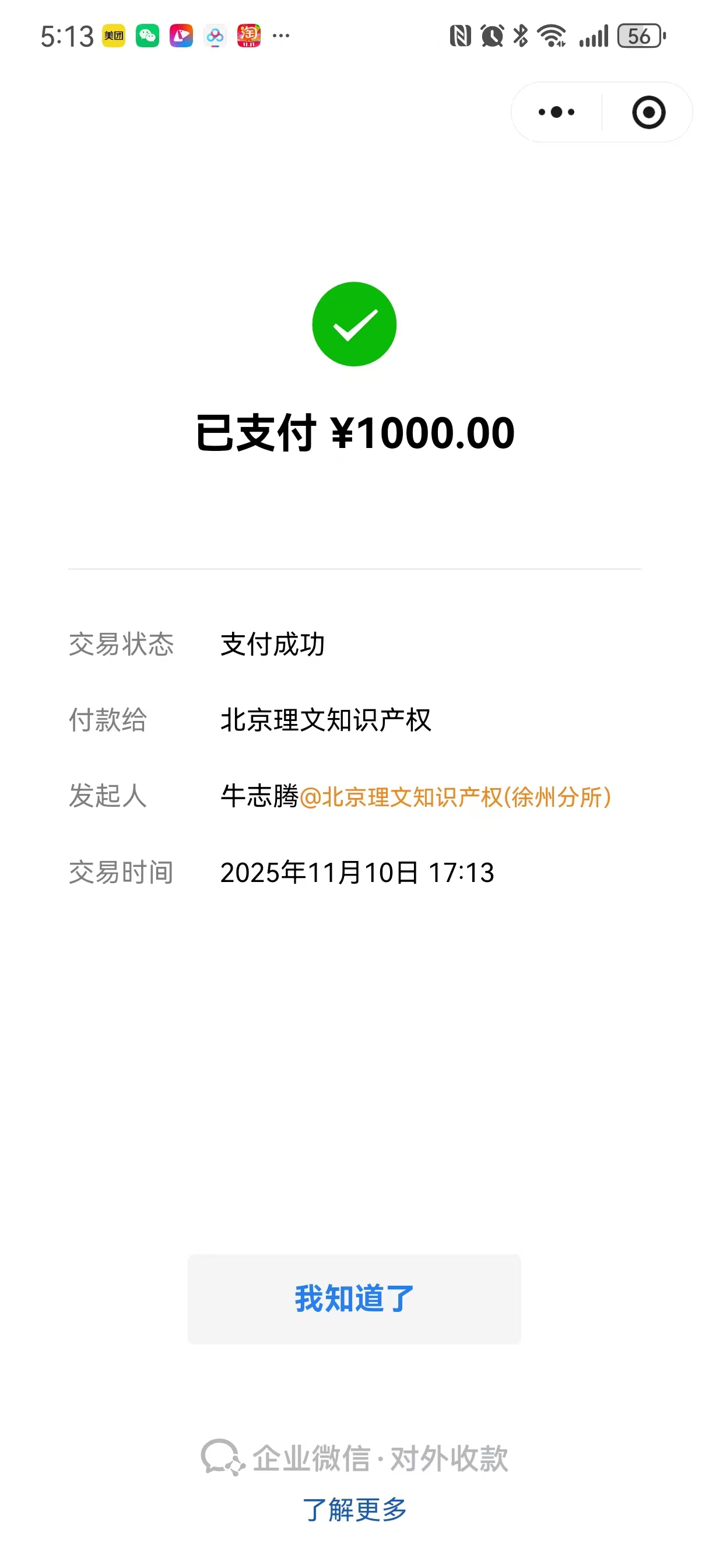This screenshot has width=709, height=1568.
Task: Open the mini program more options menu
Action: coord(556,112)
